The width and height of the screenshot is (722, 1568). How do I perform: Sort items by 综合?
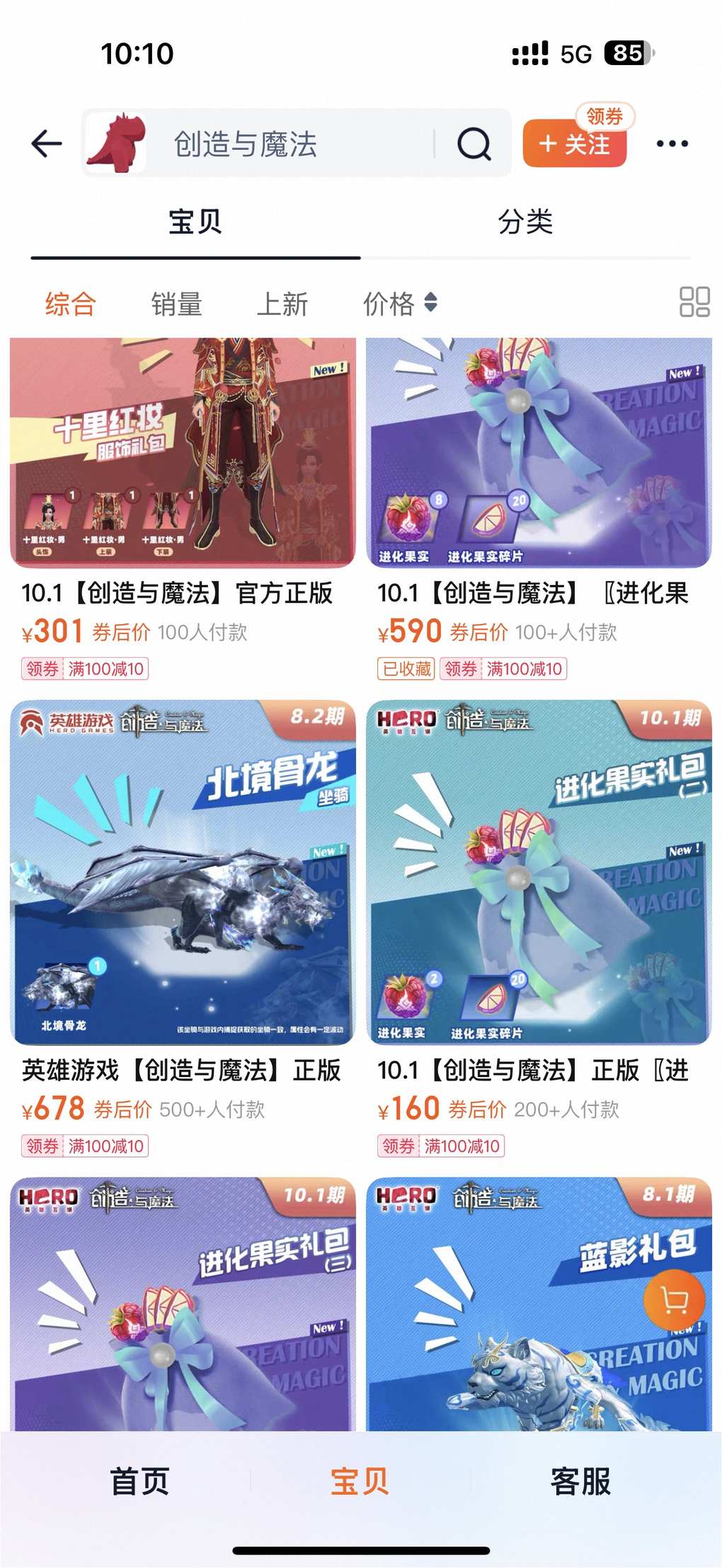coord(70,304)
